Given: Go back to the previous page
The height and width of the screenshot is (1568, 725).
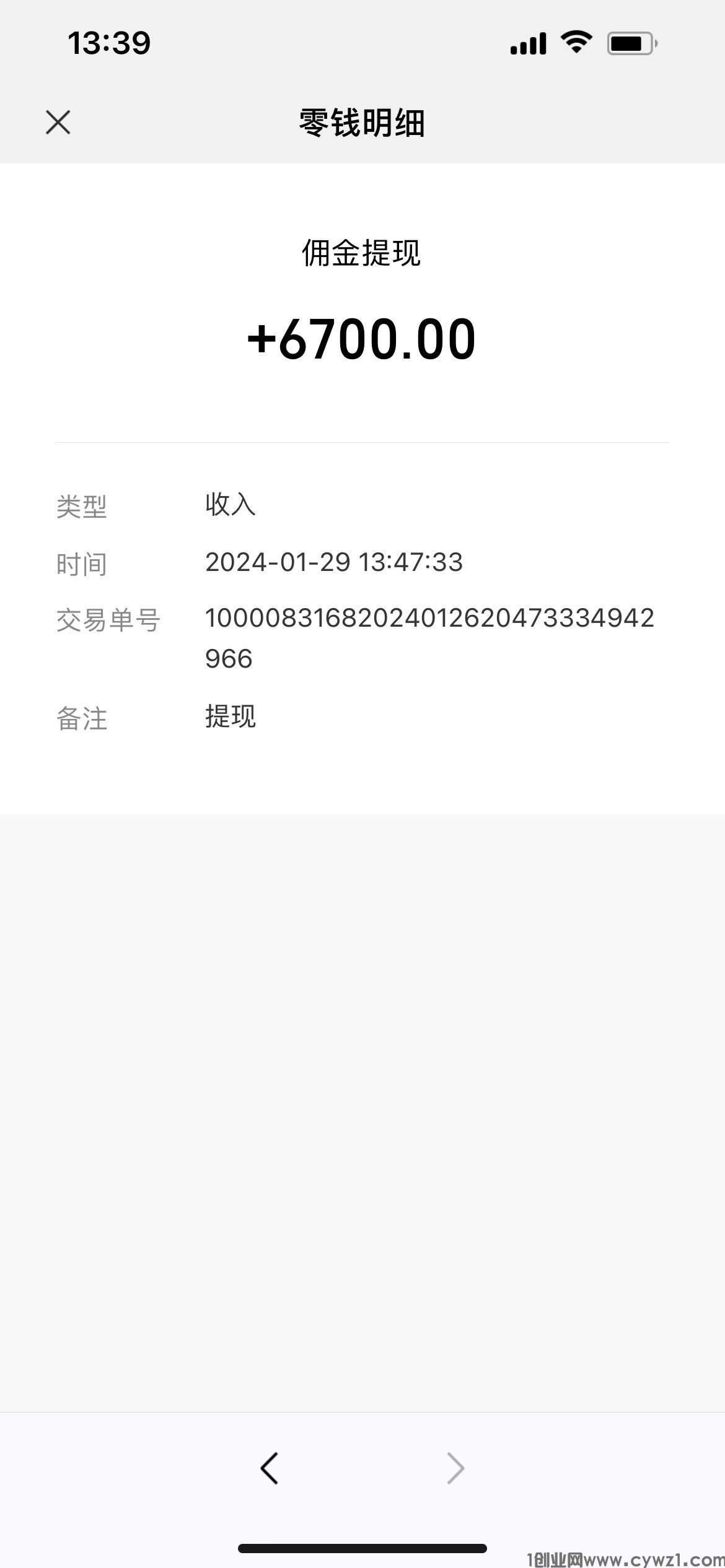Looking at the screenshot, I should tap(270, 1468).
